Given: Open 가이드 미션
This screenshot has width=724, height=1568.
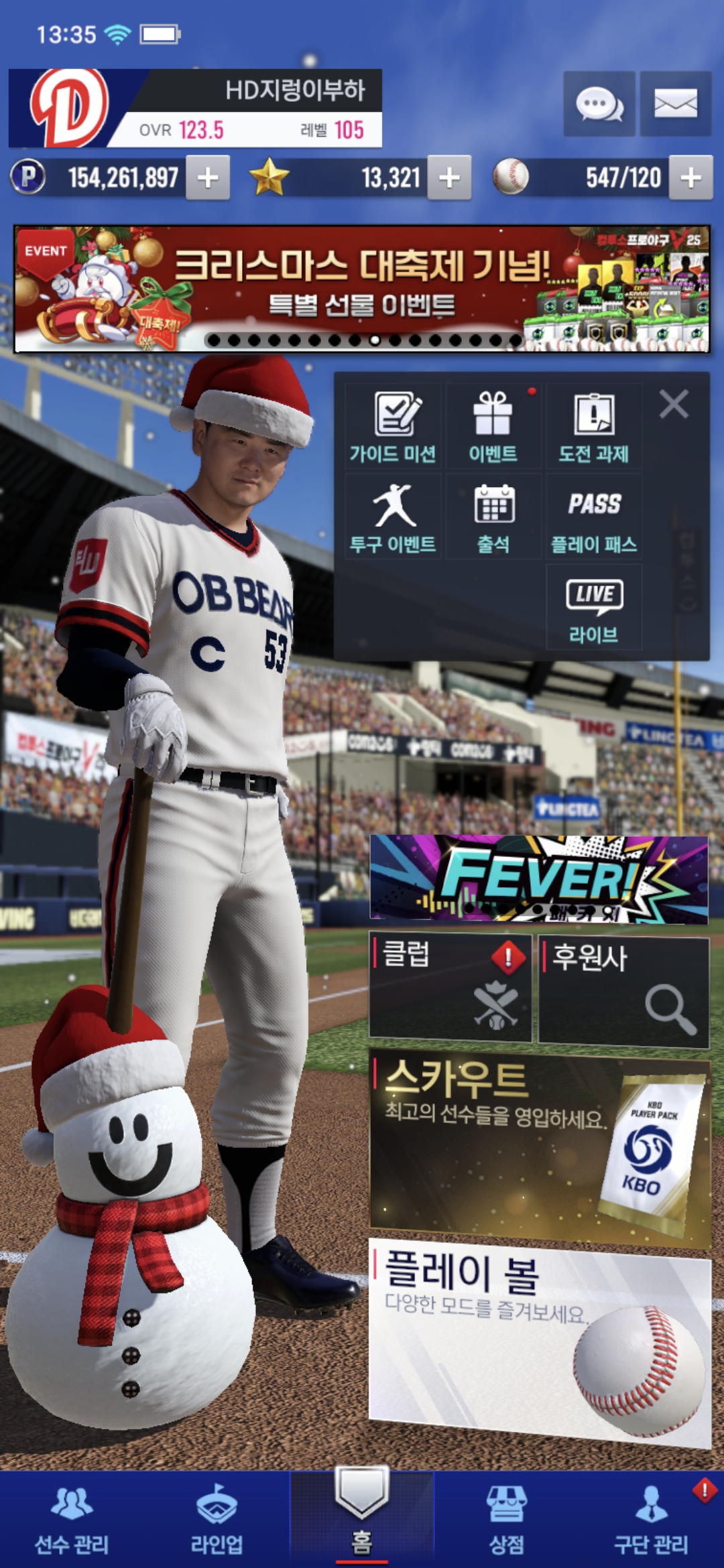Looking at the screenshot, I should 393,427.
